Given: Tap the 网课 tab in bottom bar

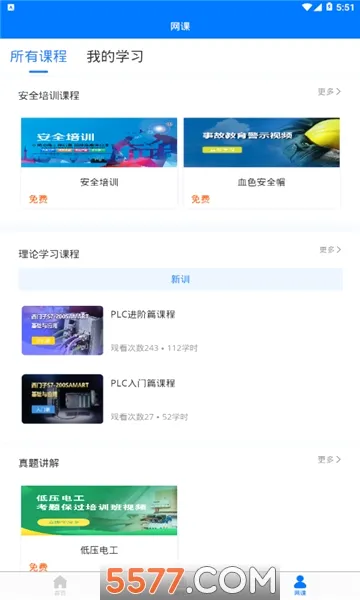Looking at the screenshot, I should pos(300,585).
